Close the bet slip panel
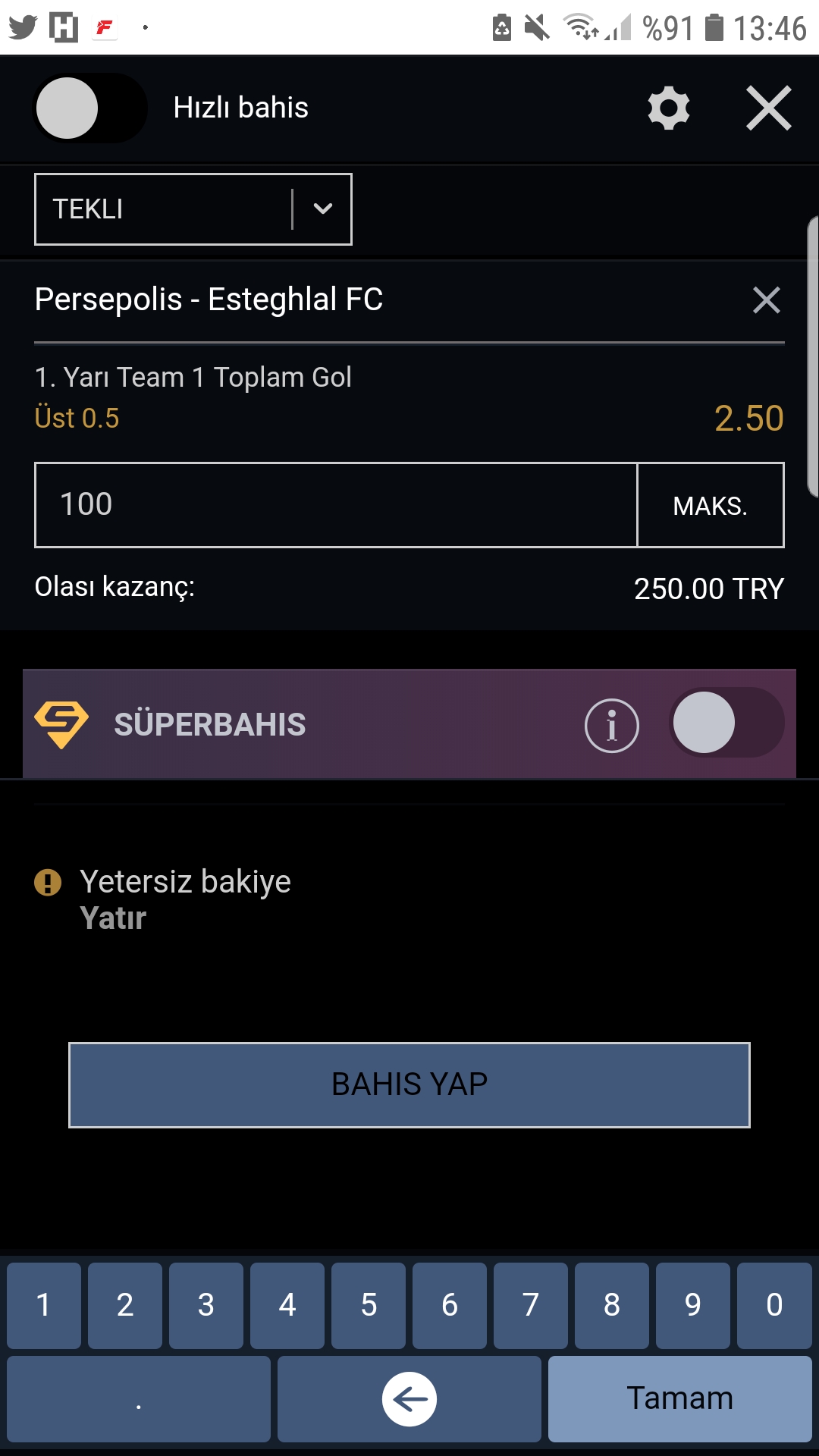The image size is (819, 1456). point(769,108)
